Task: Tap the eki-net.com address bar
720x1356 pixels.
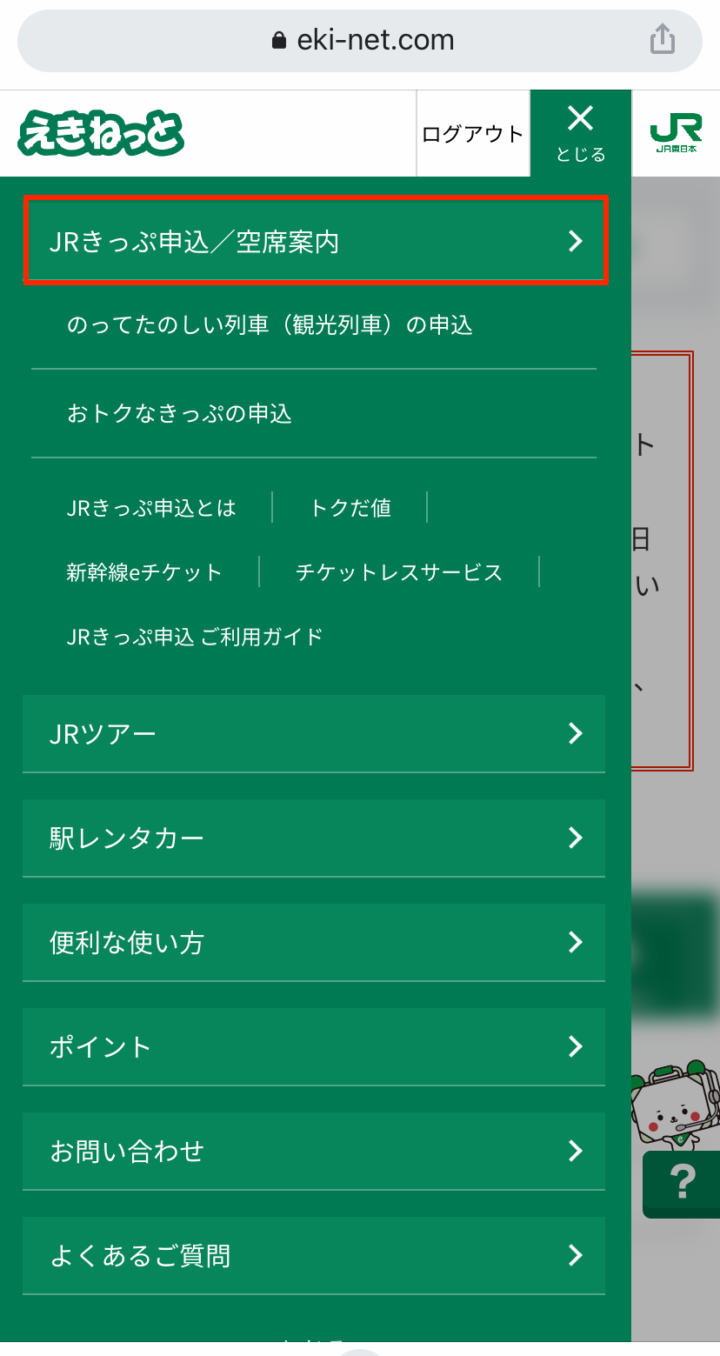Action: tap(362, 40)
